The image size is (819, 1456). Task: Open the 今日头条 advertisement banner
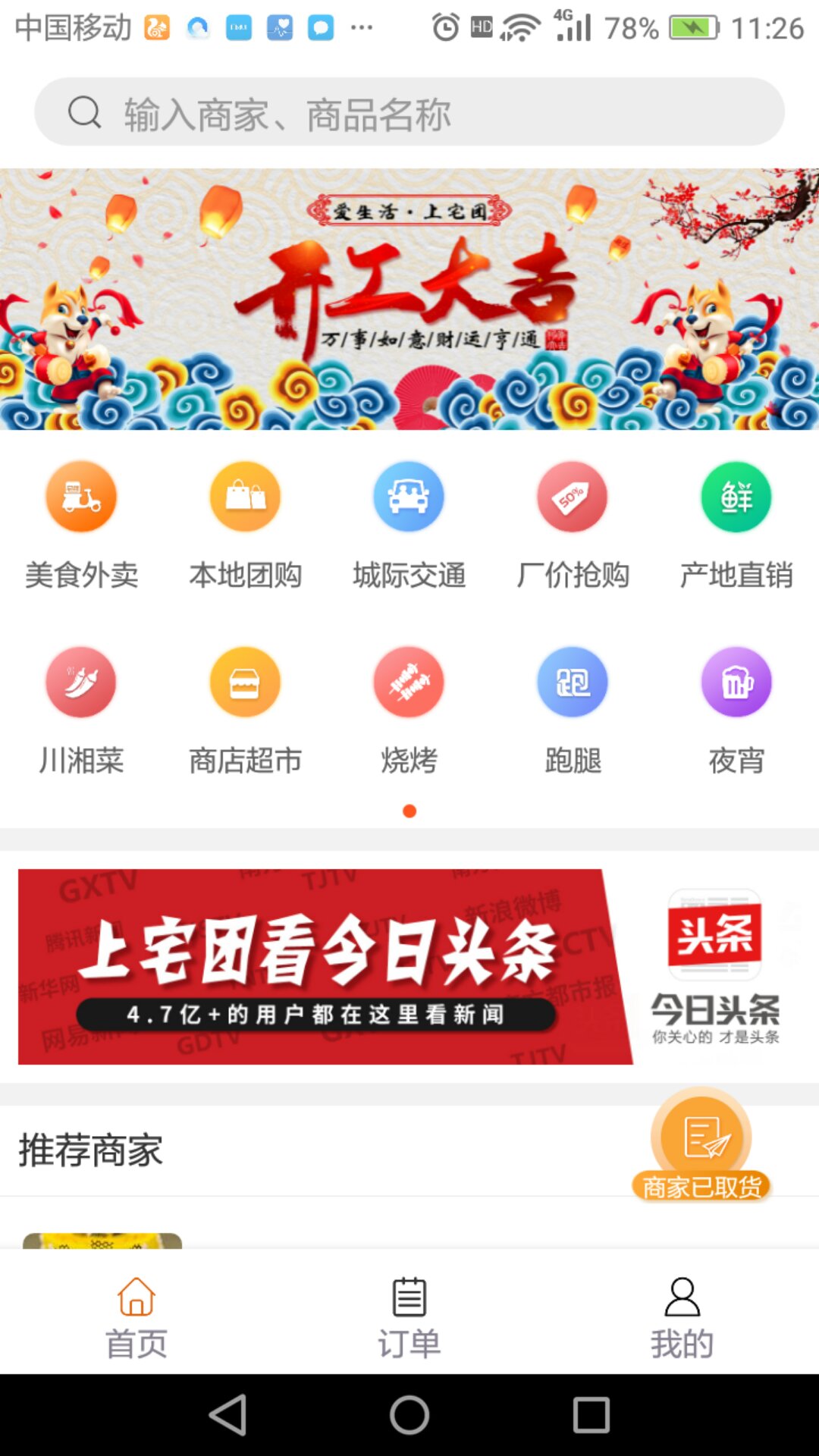(x=409, y=967)
